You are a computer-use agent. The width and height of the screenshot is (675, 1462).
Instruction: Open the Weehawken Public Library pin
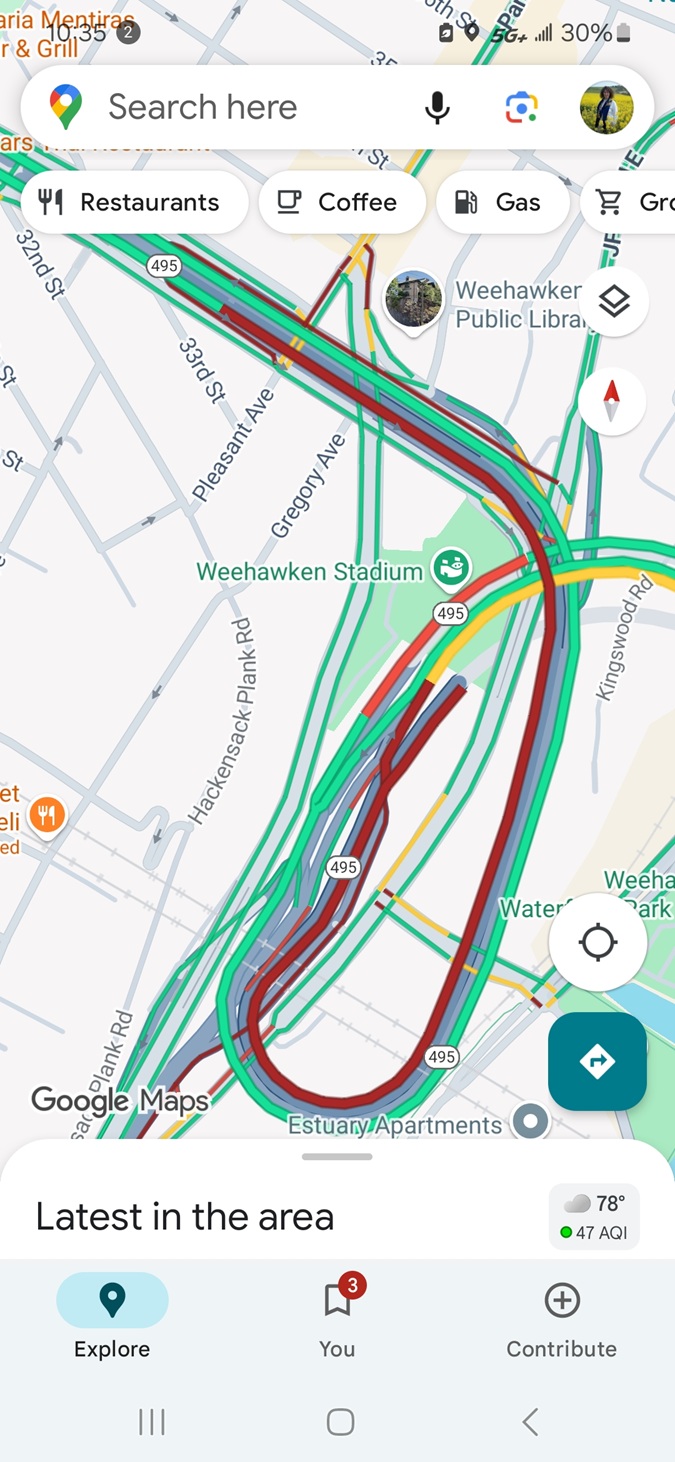414,299
